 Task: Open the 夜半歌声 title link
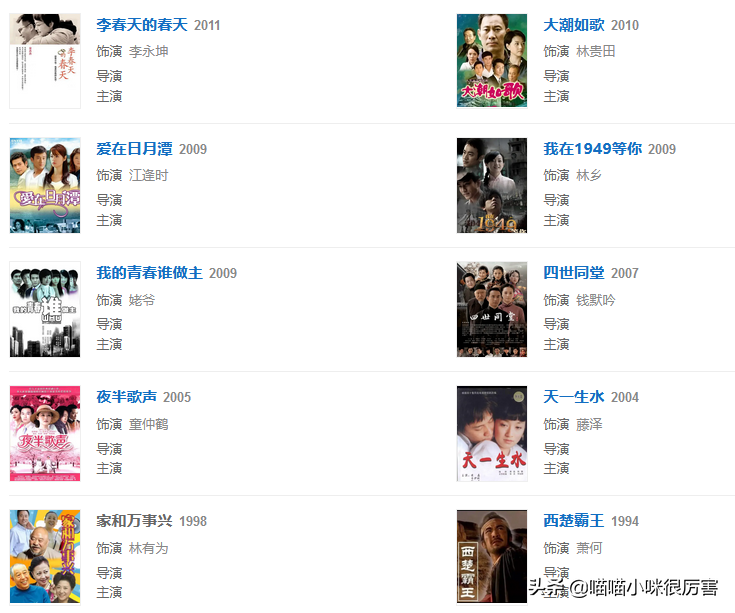[x=126, y=397]
